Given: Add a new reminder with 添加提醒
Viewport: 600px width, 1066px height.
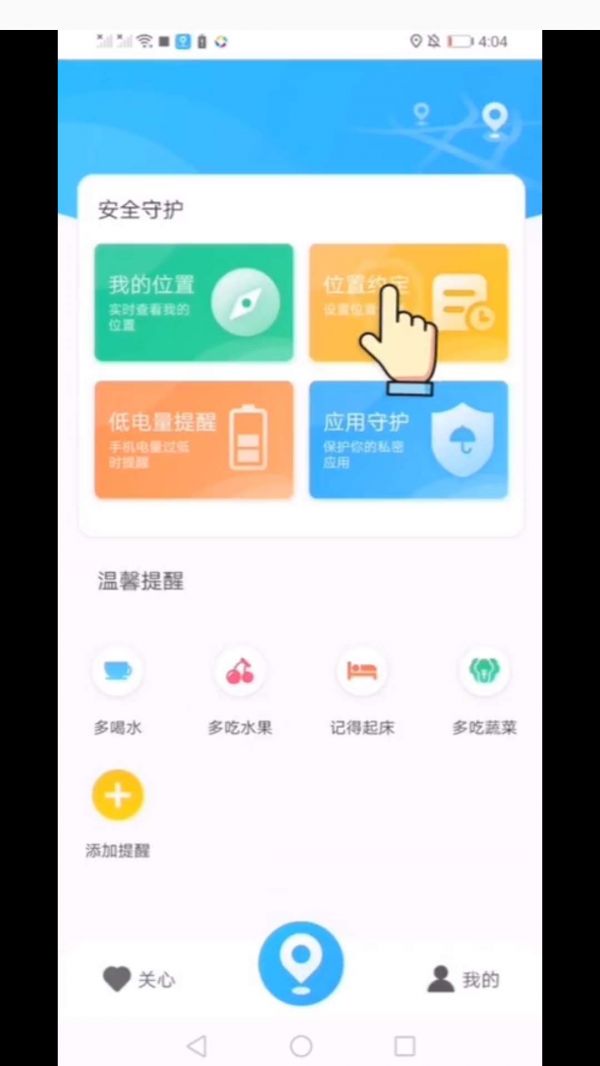Looking at the screenshot, I should 118,796.
